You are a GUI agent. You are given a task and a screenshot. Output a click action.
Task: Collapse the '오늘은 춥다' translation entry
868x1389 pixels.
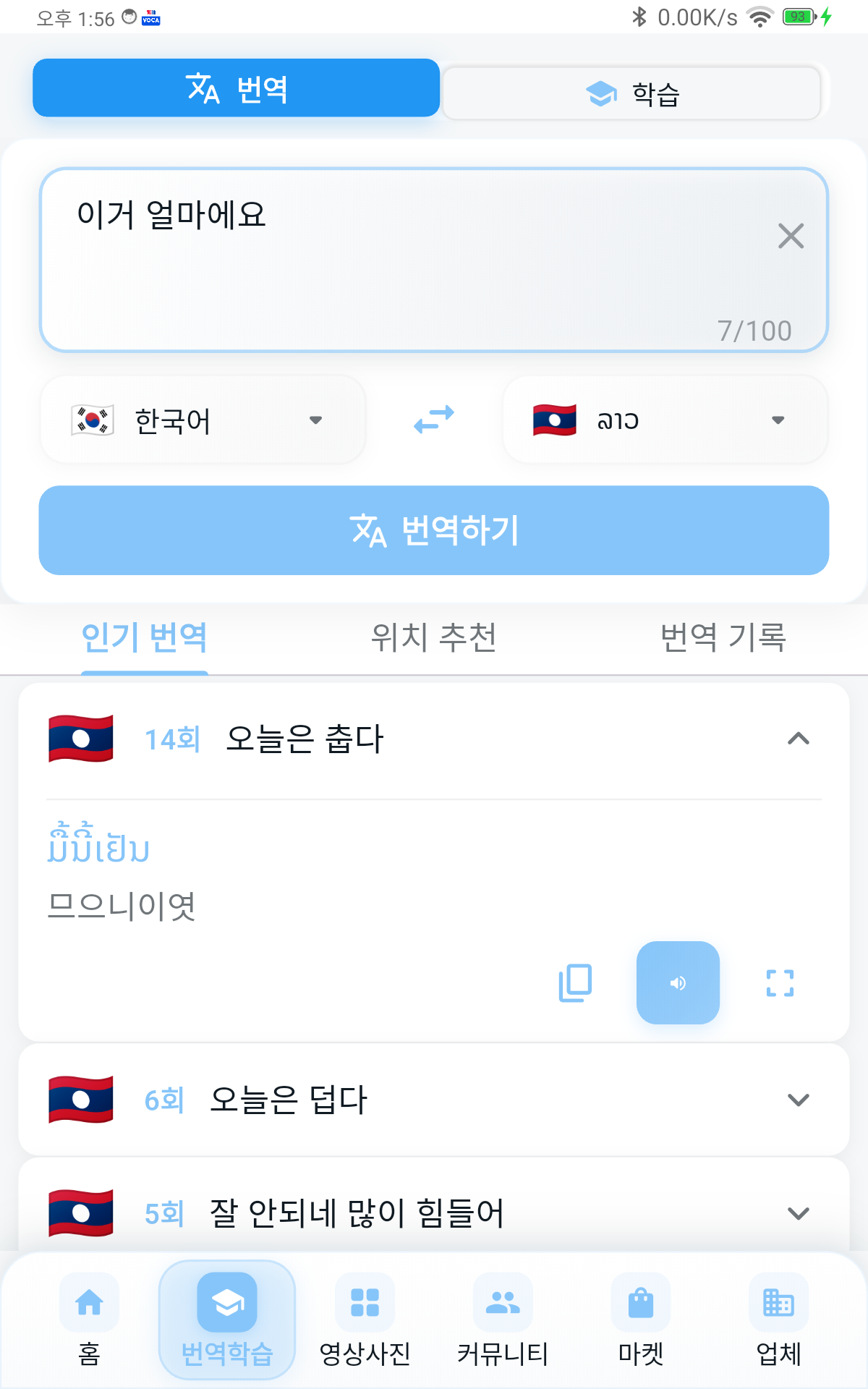click(x=796, y=739)
